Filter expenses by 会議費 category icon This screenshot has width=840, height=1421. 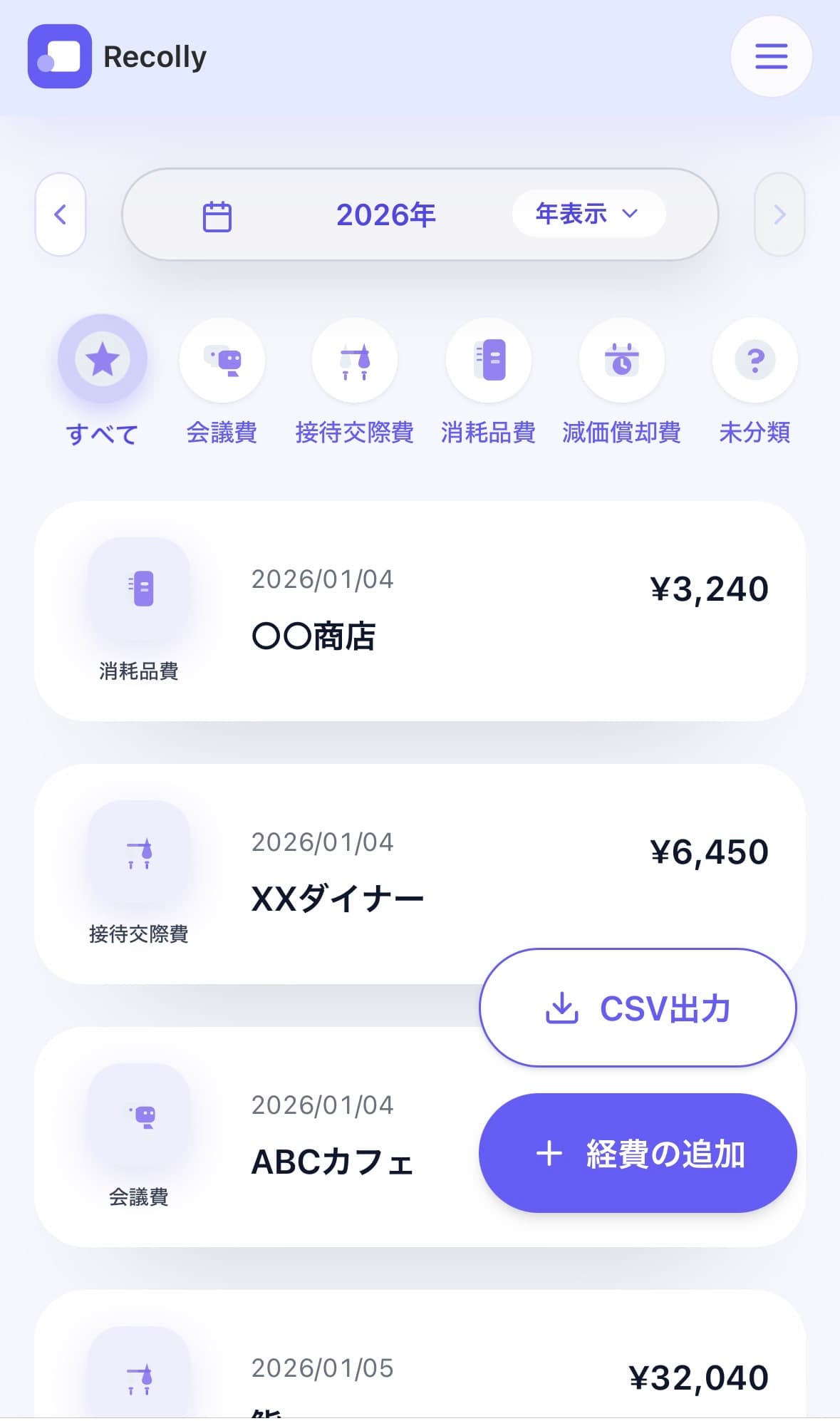coord(222,359)
